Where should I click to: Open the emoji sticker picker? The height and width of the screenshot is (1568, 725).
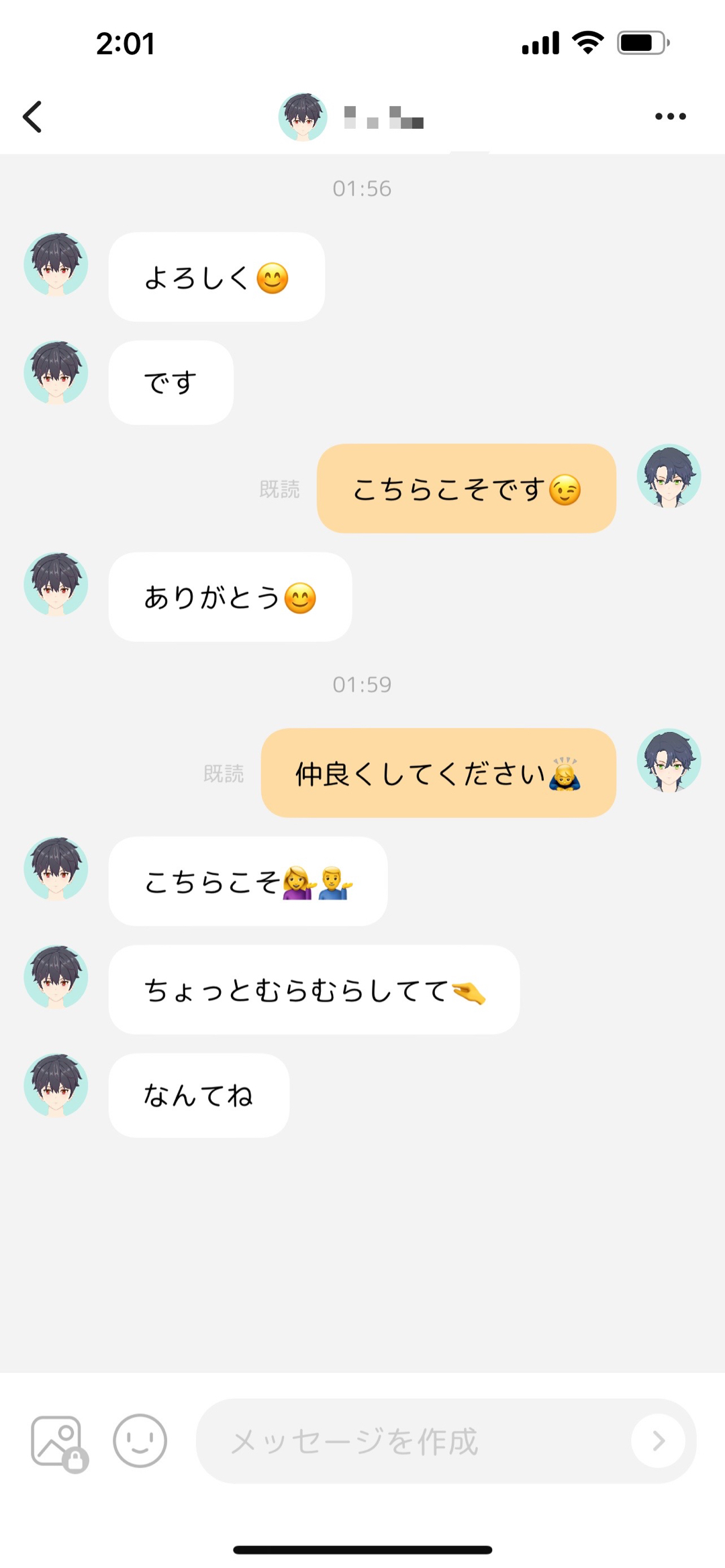[140, 1441]
